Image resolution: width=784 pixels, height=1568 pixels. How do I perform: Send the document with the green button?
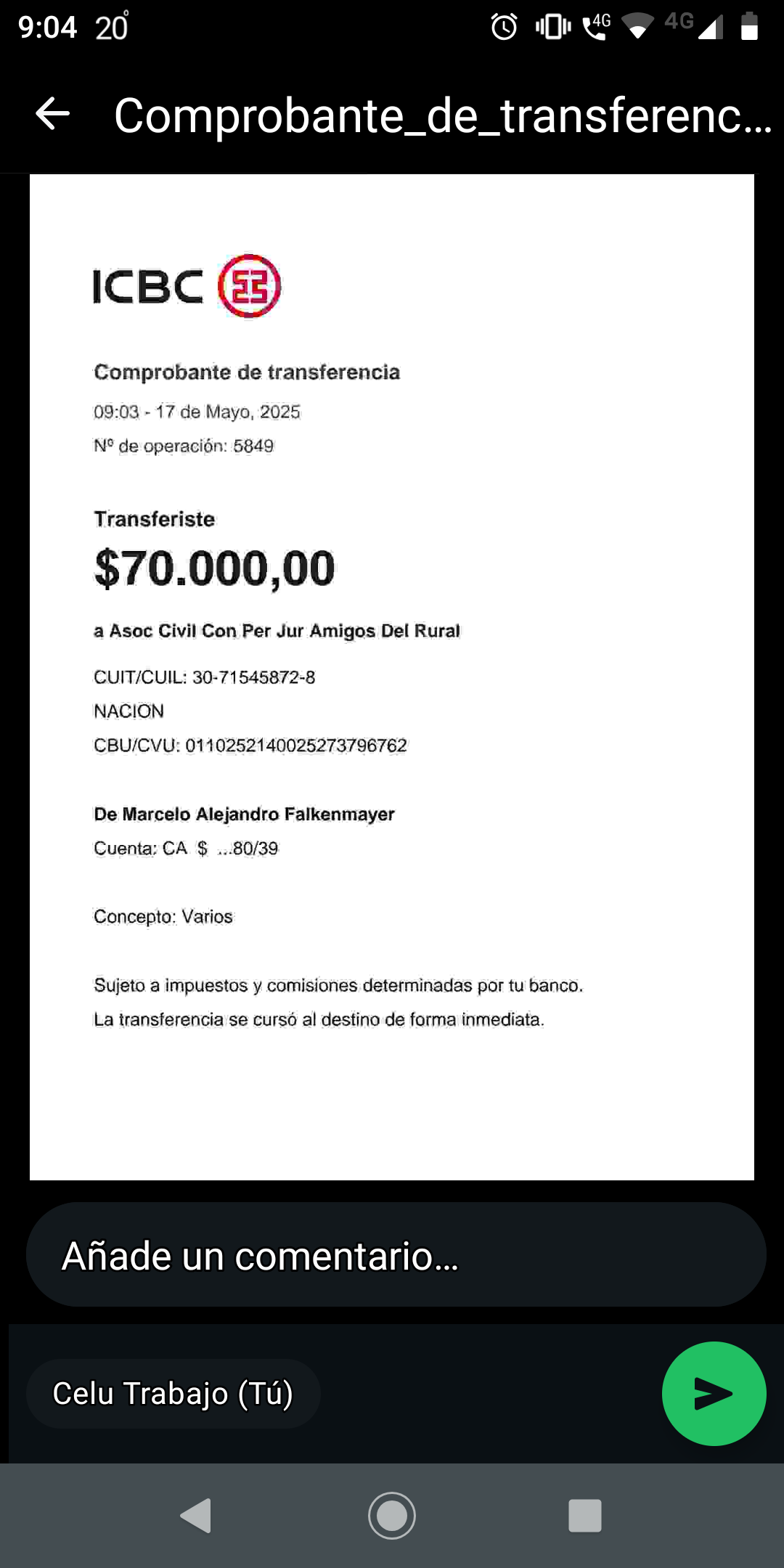[714, 1394]
